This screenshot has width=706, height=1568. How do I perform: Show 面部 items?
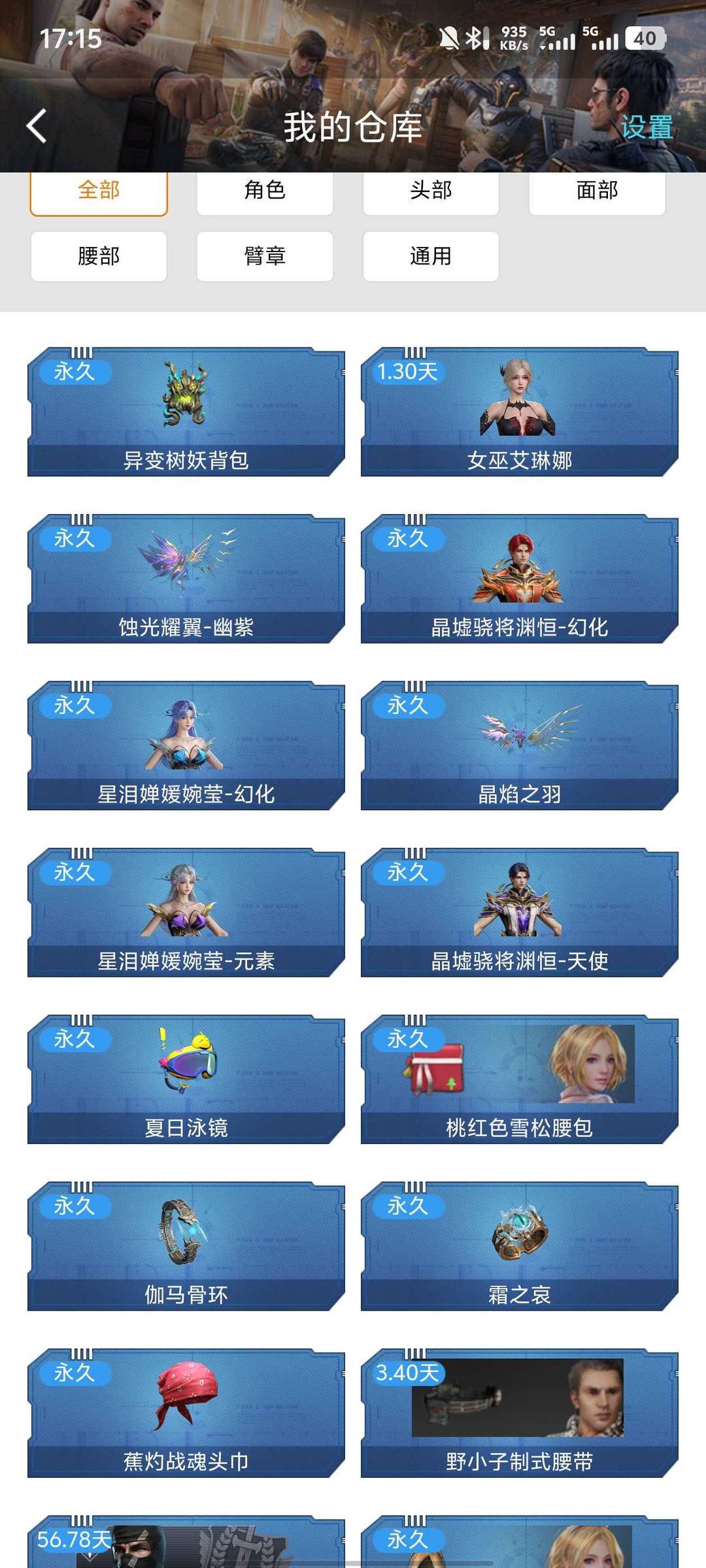click(597, 191)
